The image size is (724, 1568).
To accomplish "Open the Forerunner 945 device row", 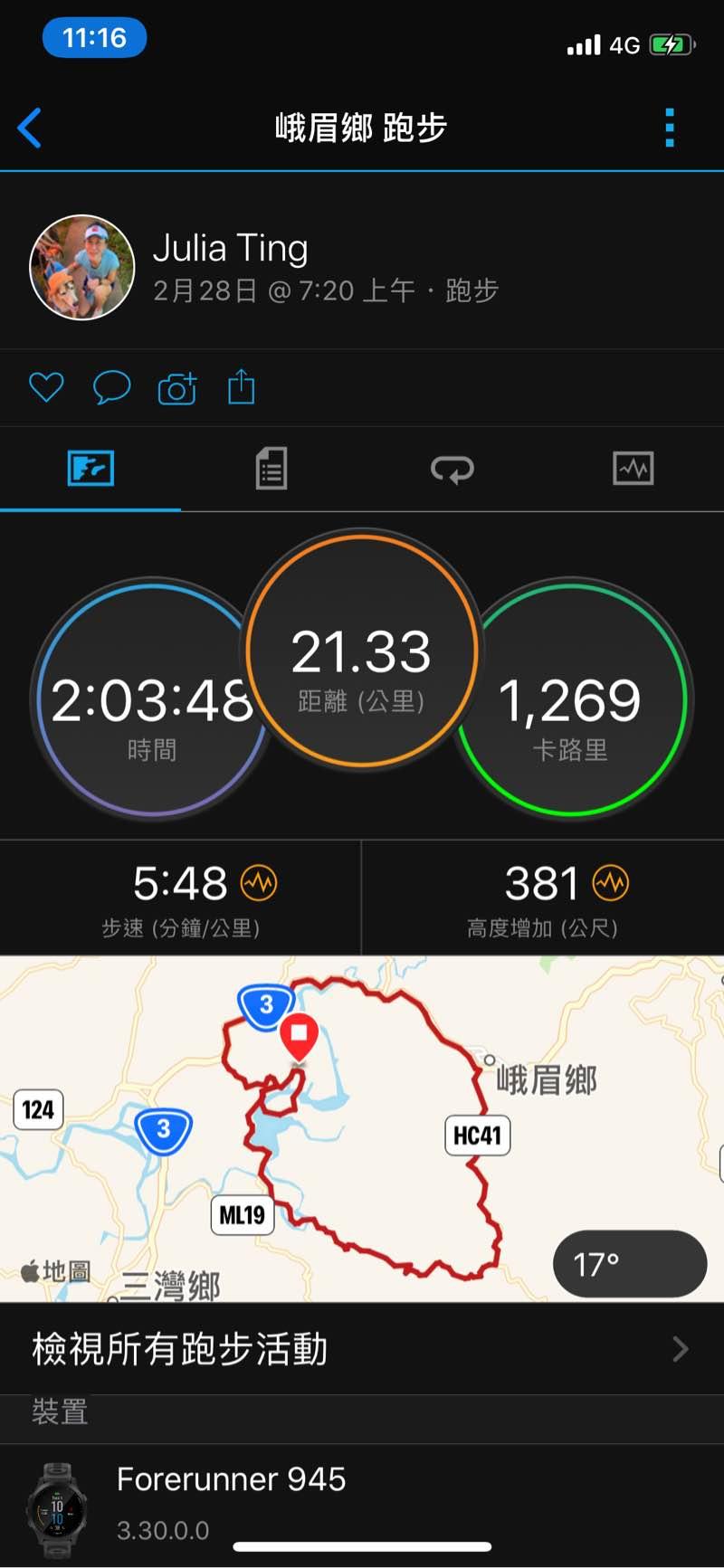I will (x=362, y=1504).
